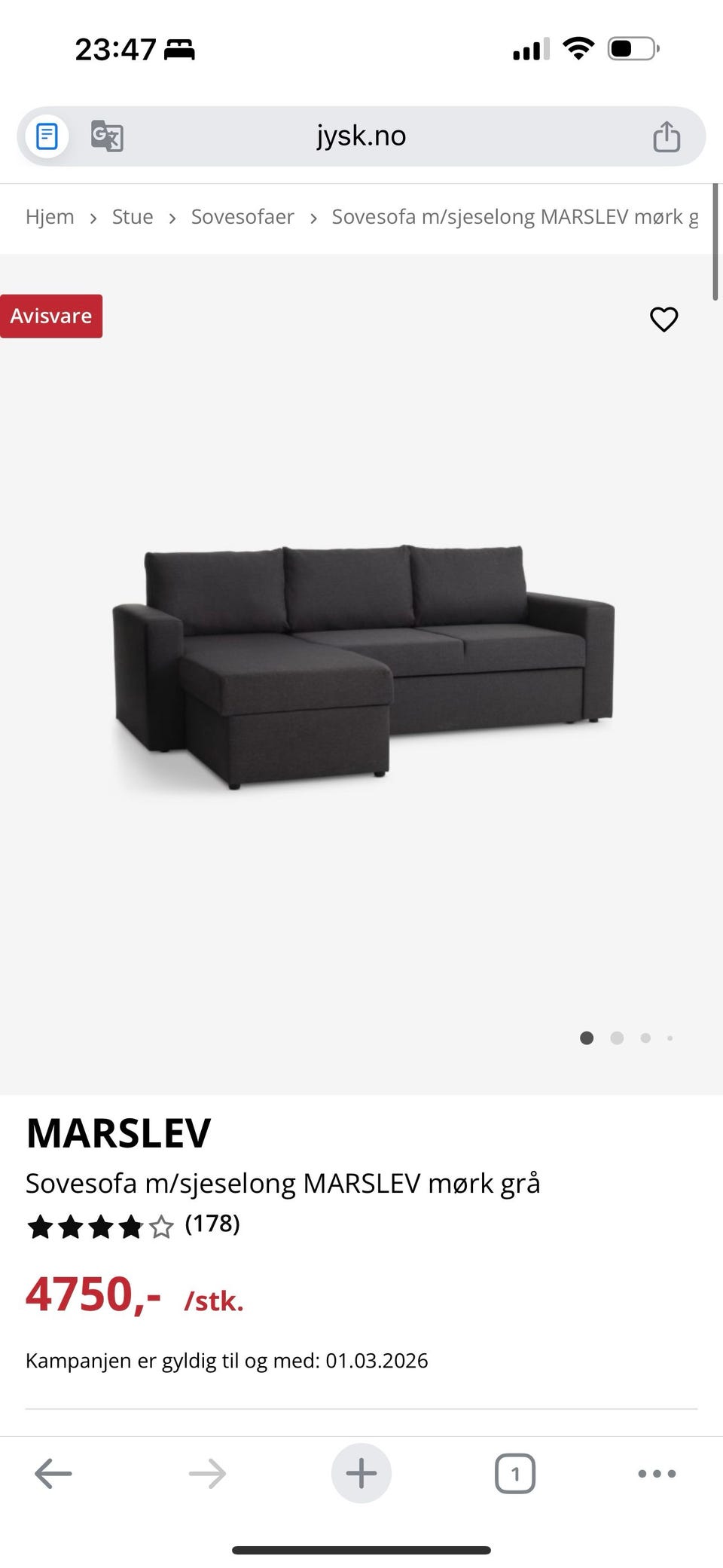
Task: Go to the Hjem breadcrumb
Action: click(x=50, y=217)
